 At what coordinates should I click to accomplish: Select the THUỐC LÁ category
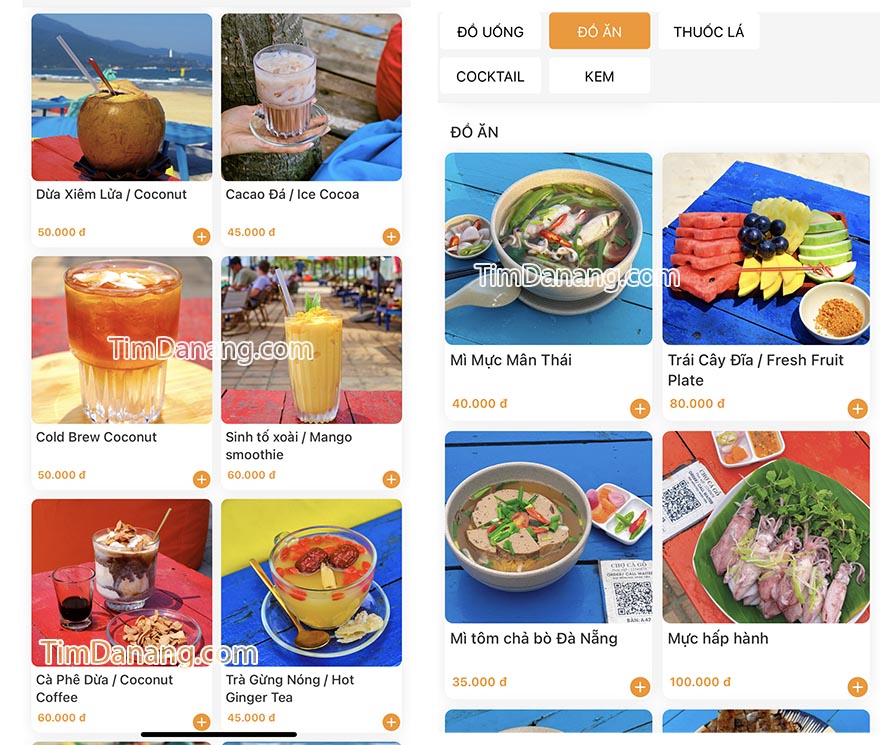click(708, 31)
